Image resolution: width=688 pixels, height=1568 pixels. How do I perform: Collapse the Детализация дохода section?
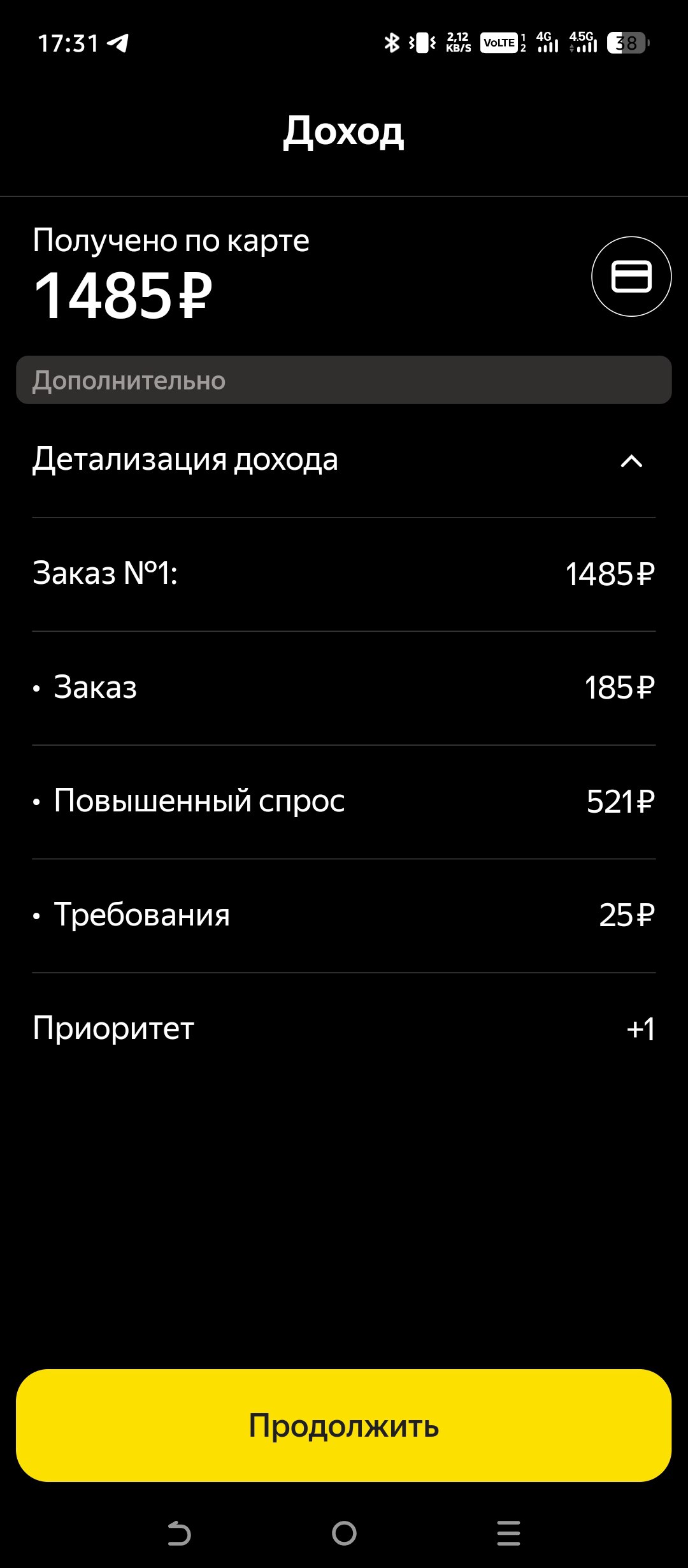point(631,461)
